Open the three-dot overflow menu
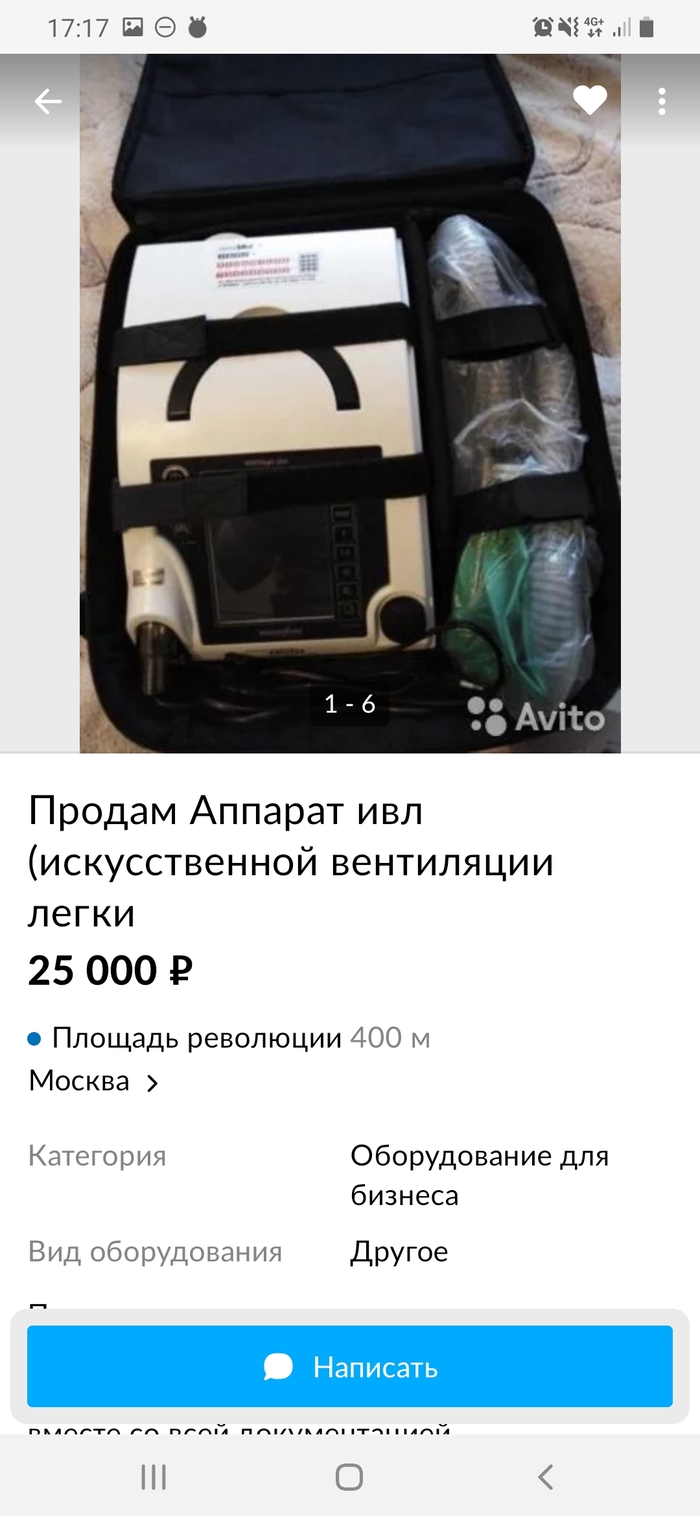Screen dimensions: 700x1516 click(662, 100)
